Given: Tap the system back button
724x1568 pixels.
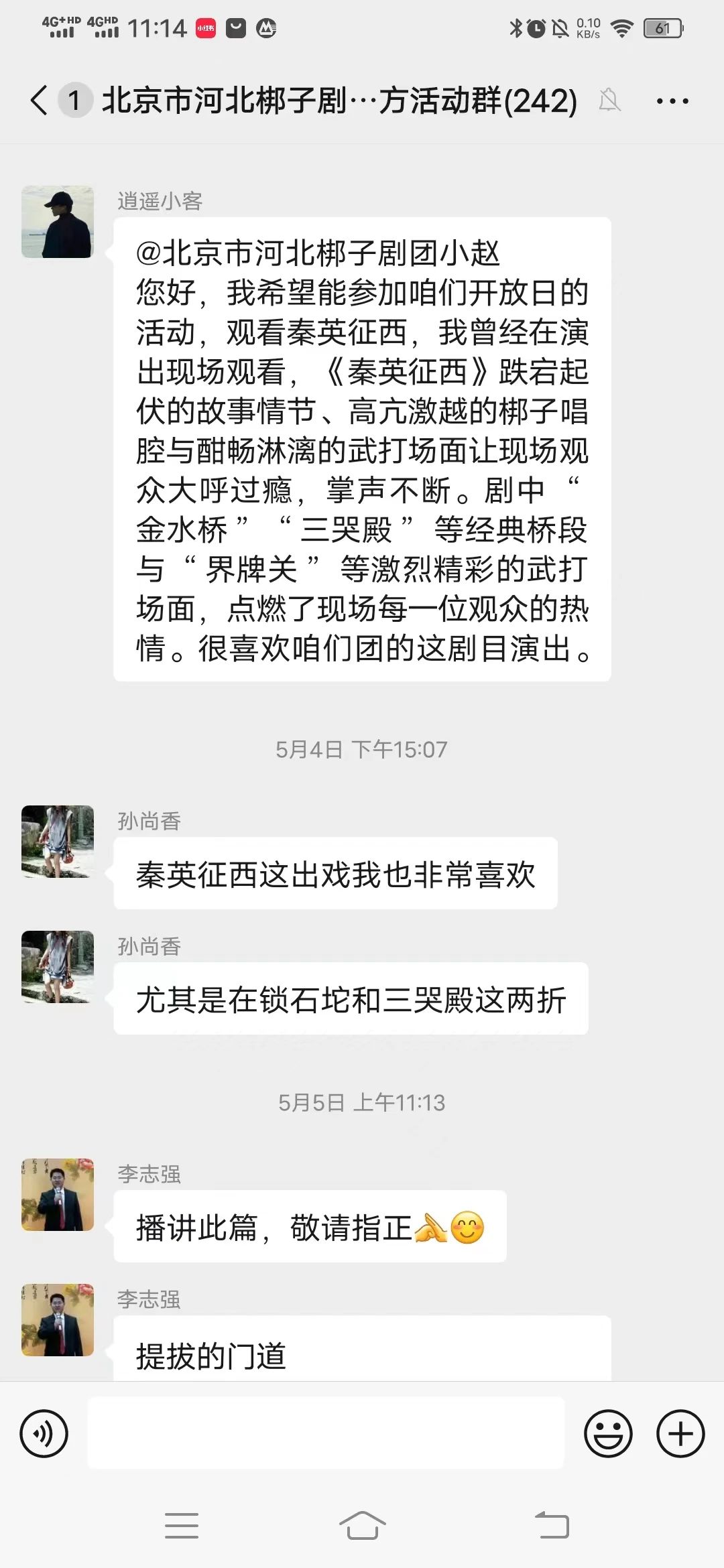Looking at the screenshot, I should tap(552, 1526).
